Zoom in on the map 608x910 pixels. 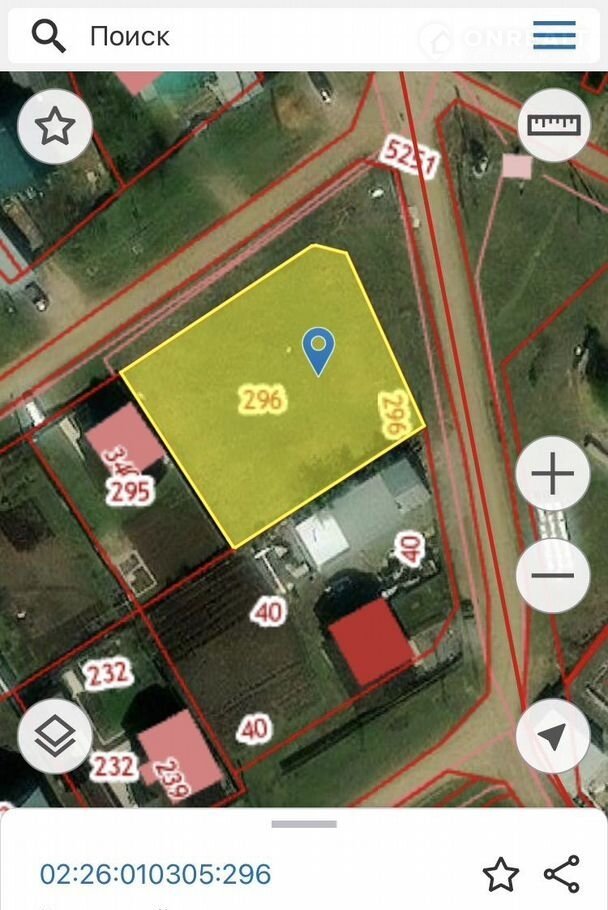click(552, 474)
